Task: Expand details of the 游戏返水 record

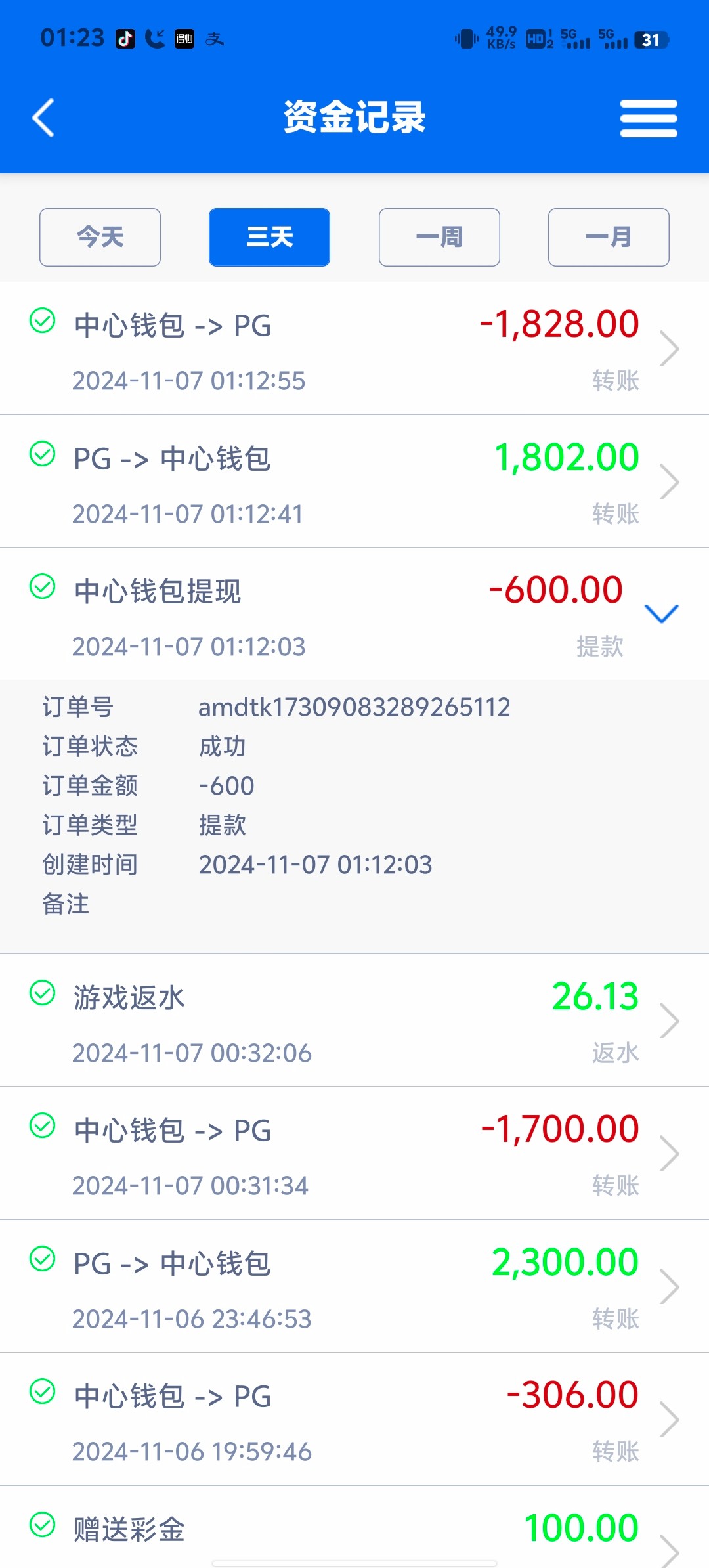Action: click(x=670, y=1021)
